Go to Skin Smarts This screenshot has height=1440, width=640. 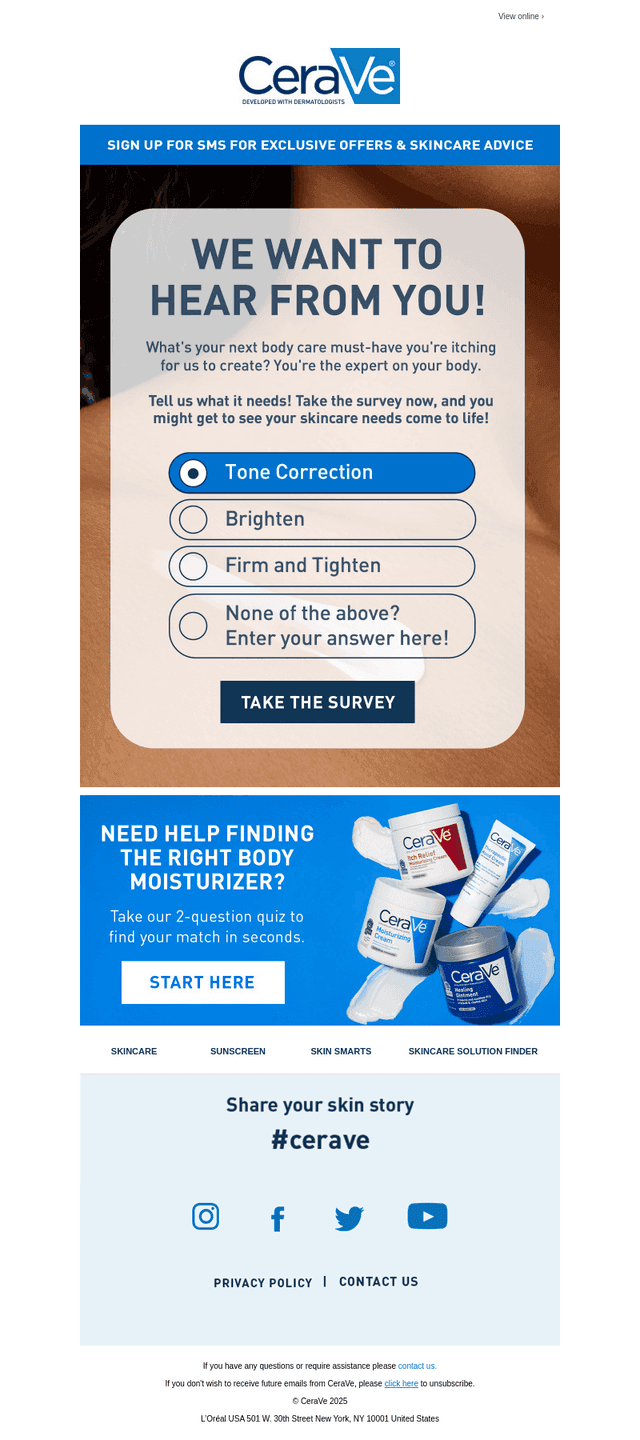click(341, 1051)
